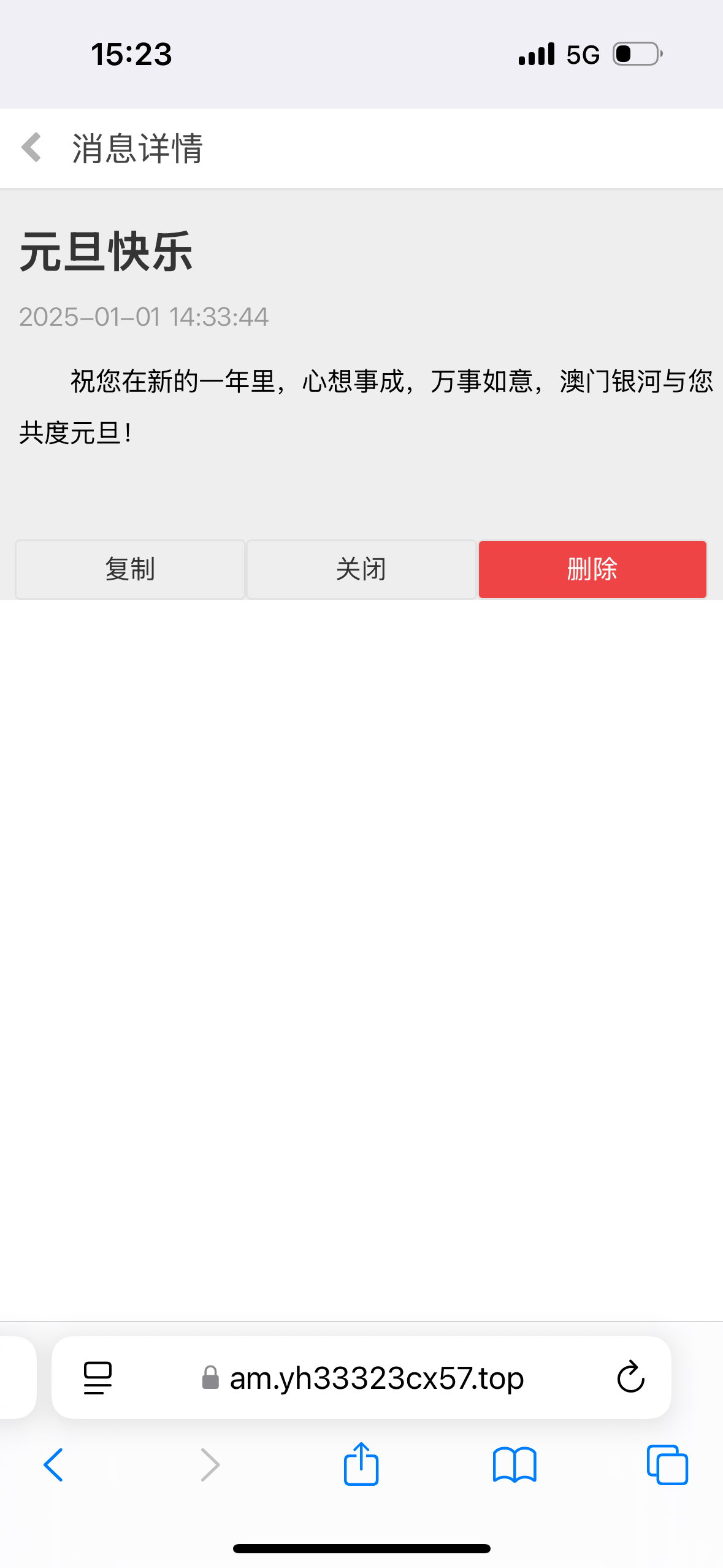Delete this message with the red 删除 button
The width and height of the screenshot is (723, 1568).
click(592, 569)
